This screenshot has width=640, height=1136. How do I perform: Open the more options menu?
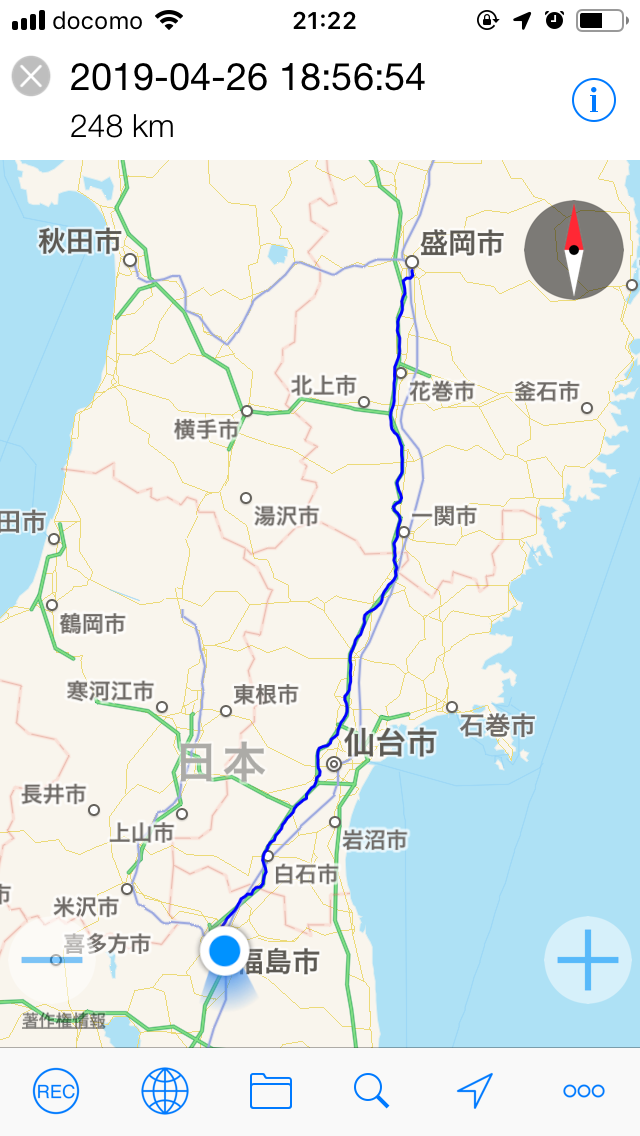coord(583,1091)
